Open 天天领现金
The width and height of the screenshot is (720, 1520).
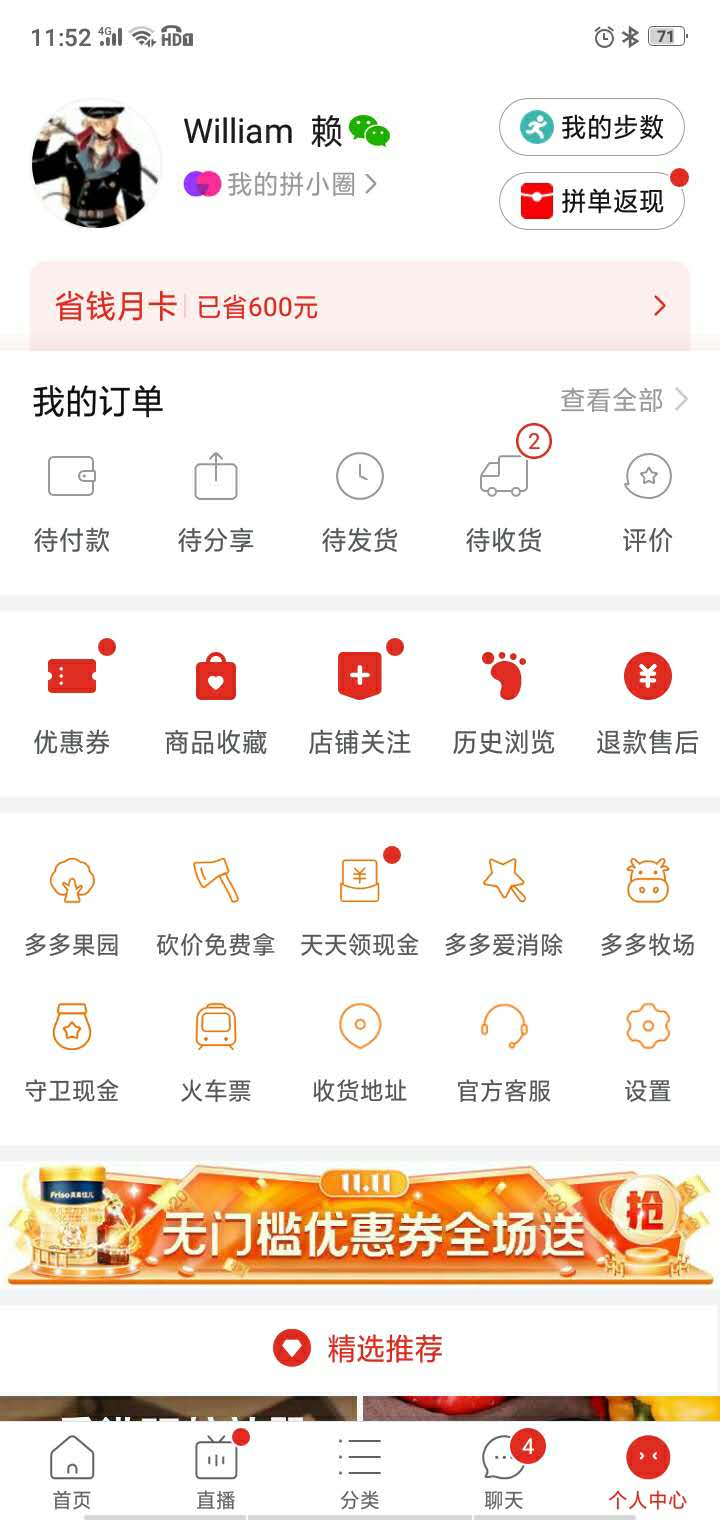360,903
